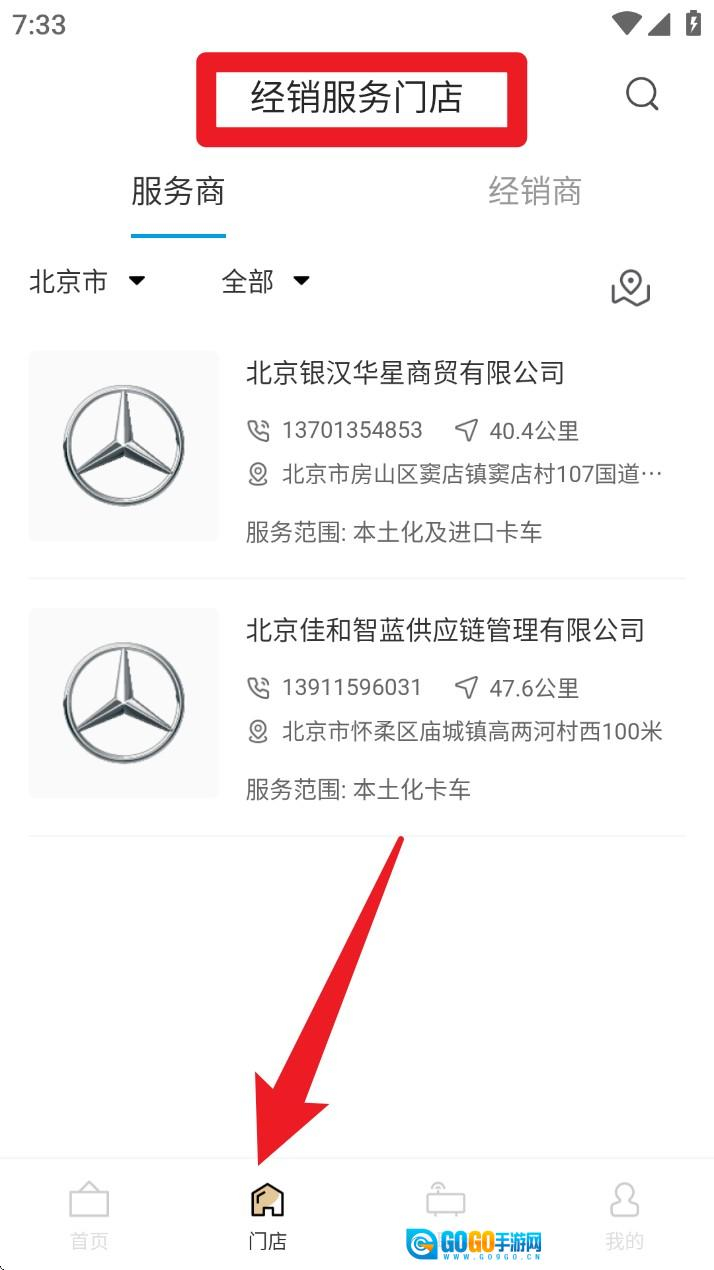The image size is (714, 1270).
Task: Open 北京佳和智蓝供应链管理有限公司 store details
Action: tap(445, 630)
